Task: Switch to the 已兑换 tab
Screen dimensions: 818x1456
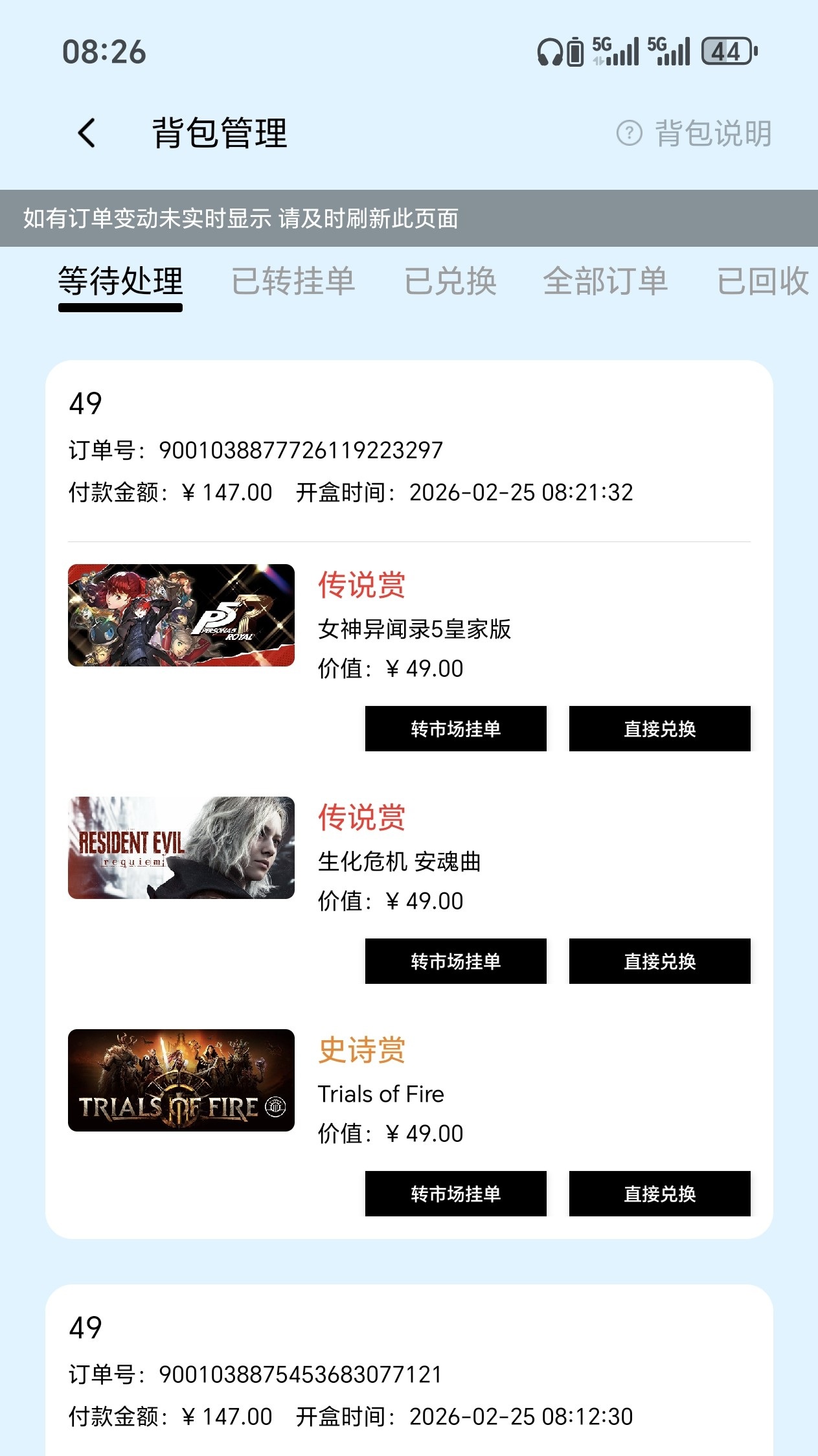Action: point(451,281)
